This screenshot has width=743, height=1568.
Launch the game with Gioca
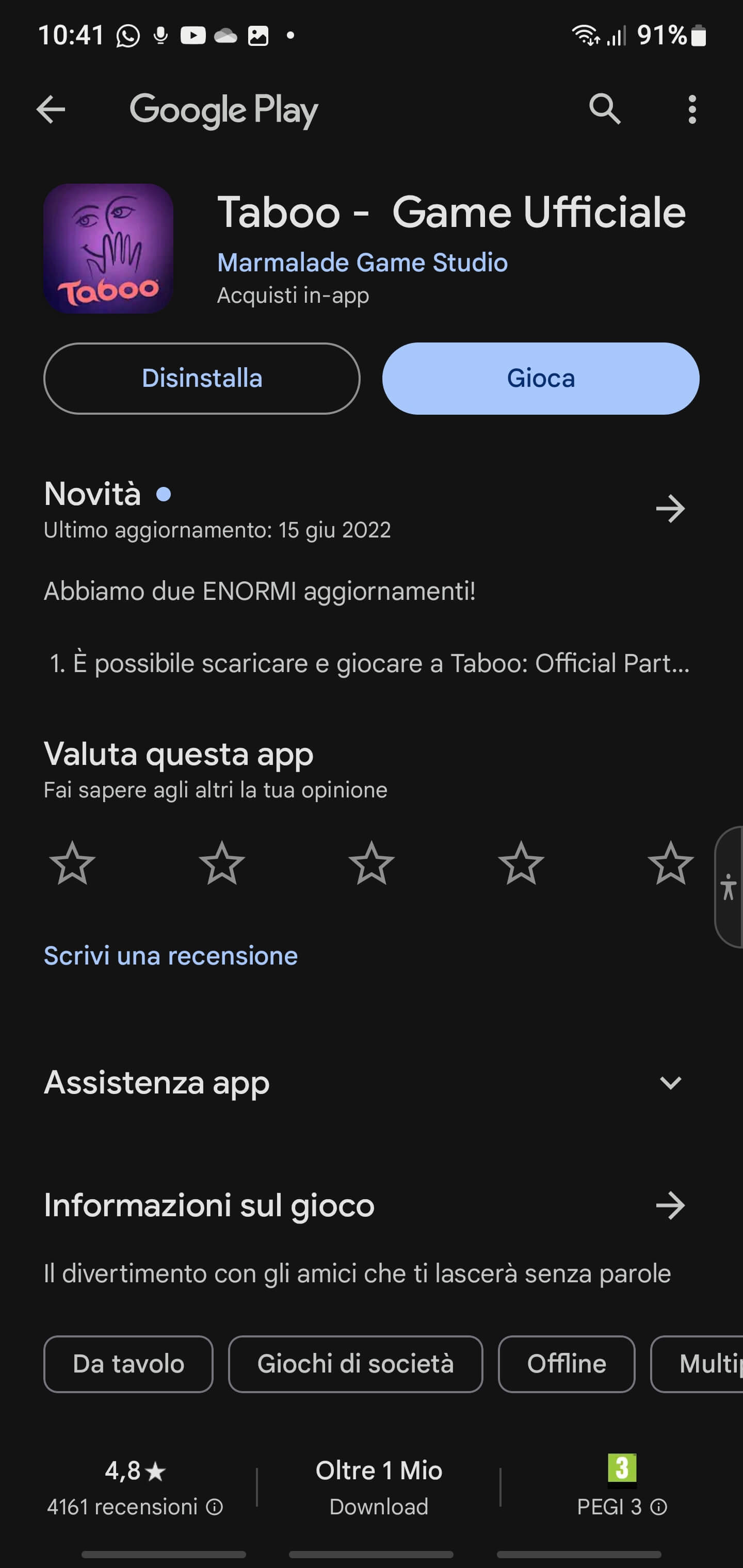click(540, 379)
